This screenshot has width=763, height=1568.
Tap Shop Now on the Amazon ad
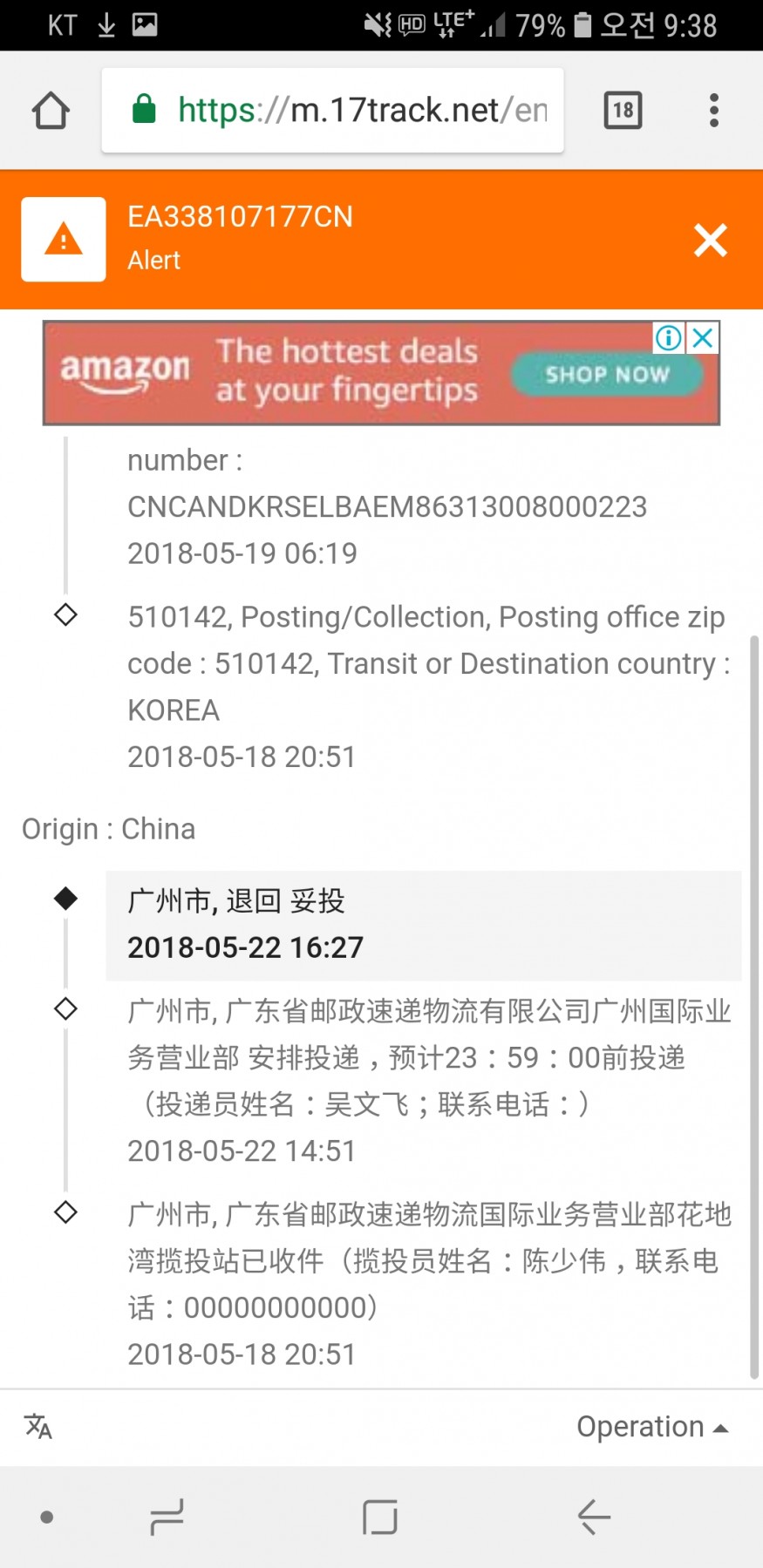coord(607,375)
